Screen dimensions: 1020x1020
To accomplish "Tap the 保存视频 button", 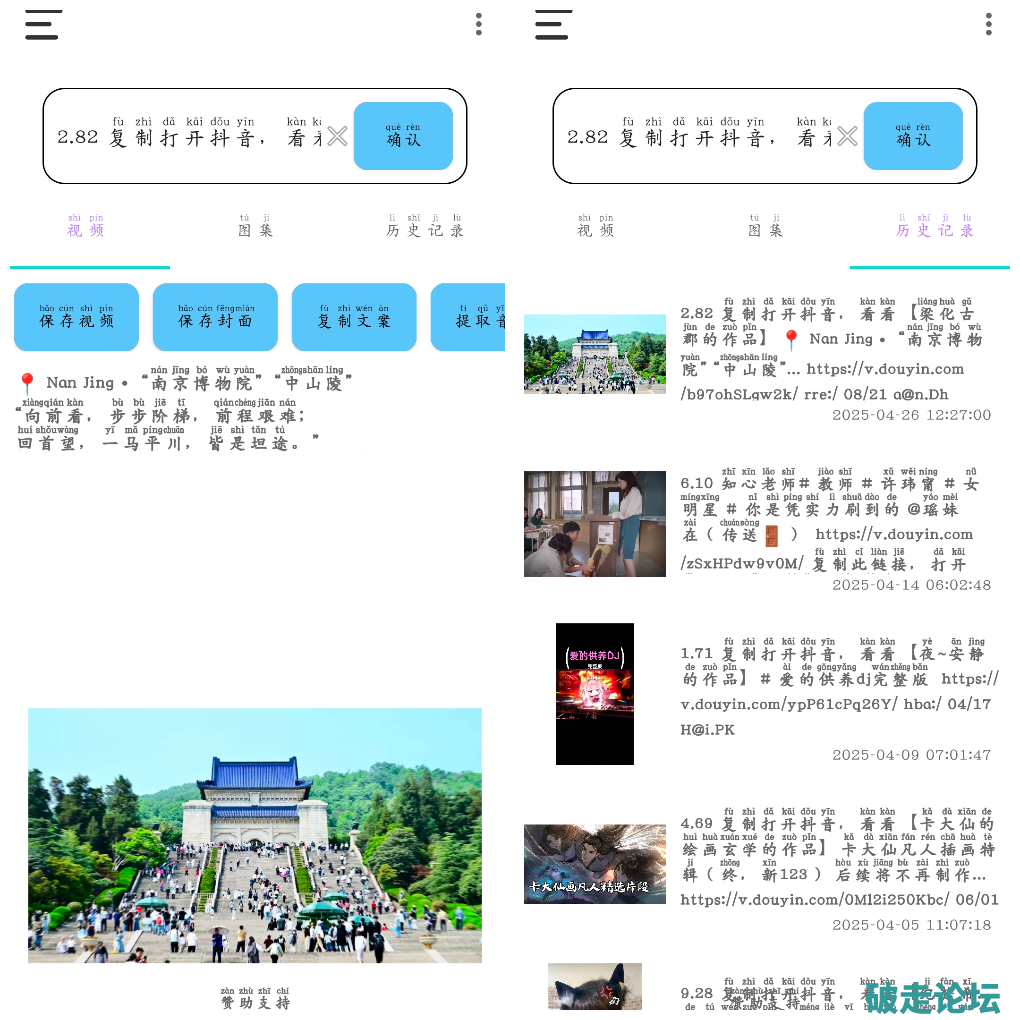I will (76, 317).
